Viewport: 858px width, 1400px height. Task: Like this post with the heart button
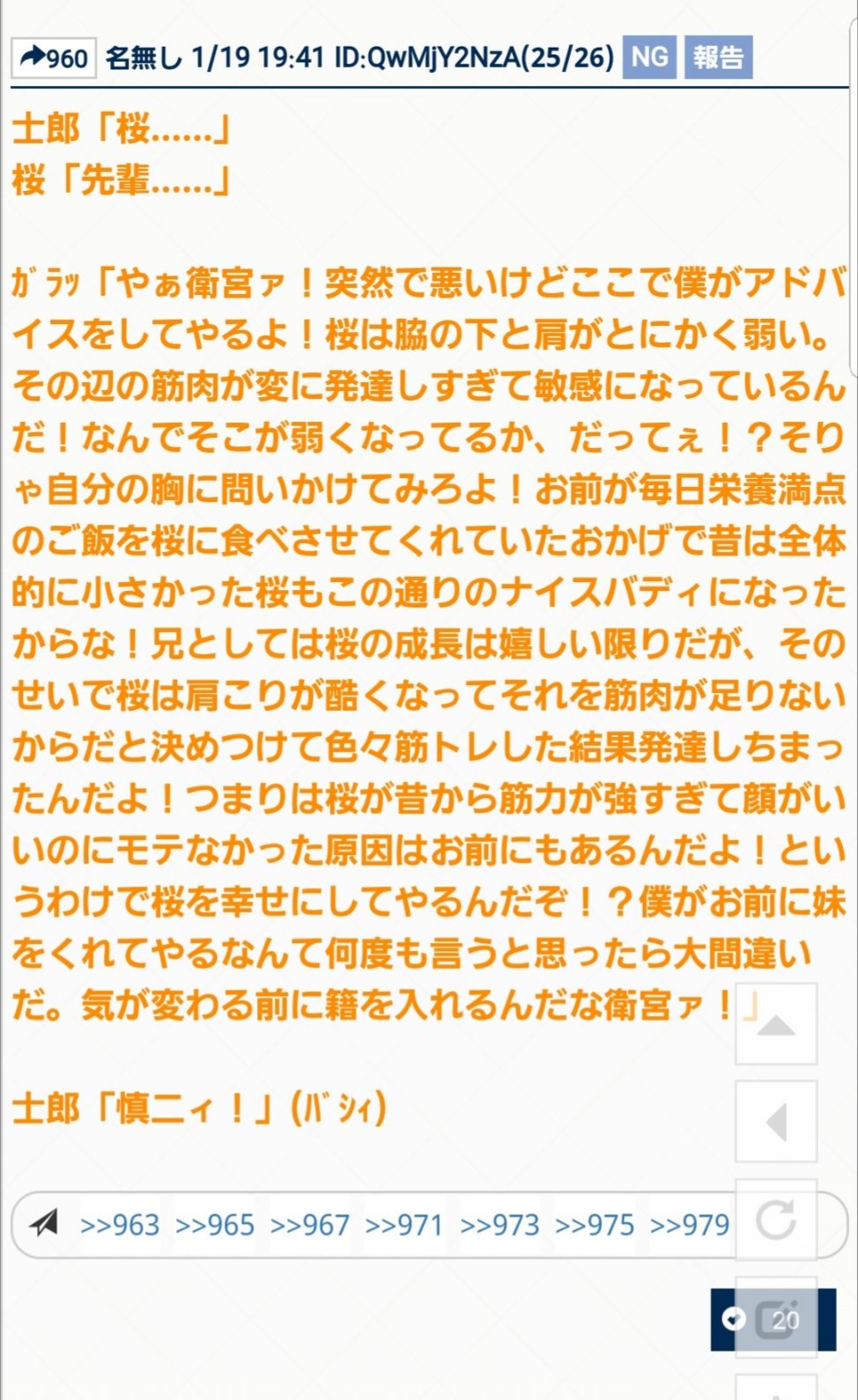(x=735, y=1318)
